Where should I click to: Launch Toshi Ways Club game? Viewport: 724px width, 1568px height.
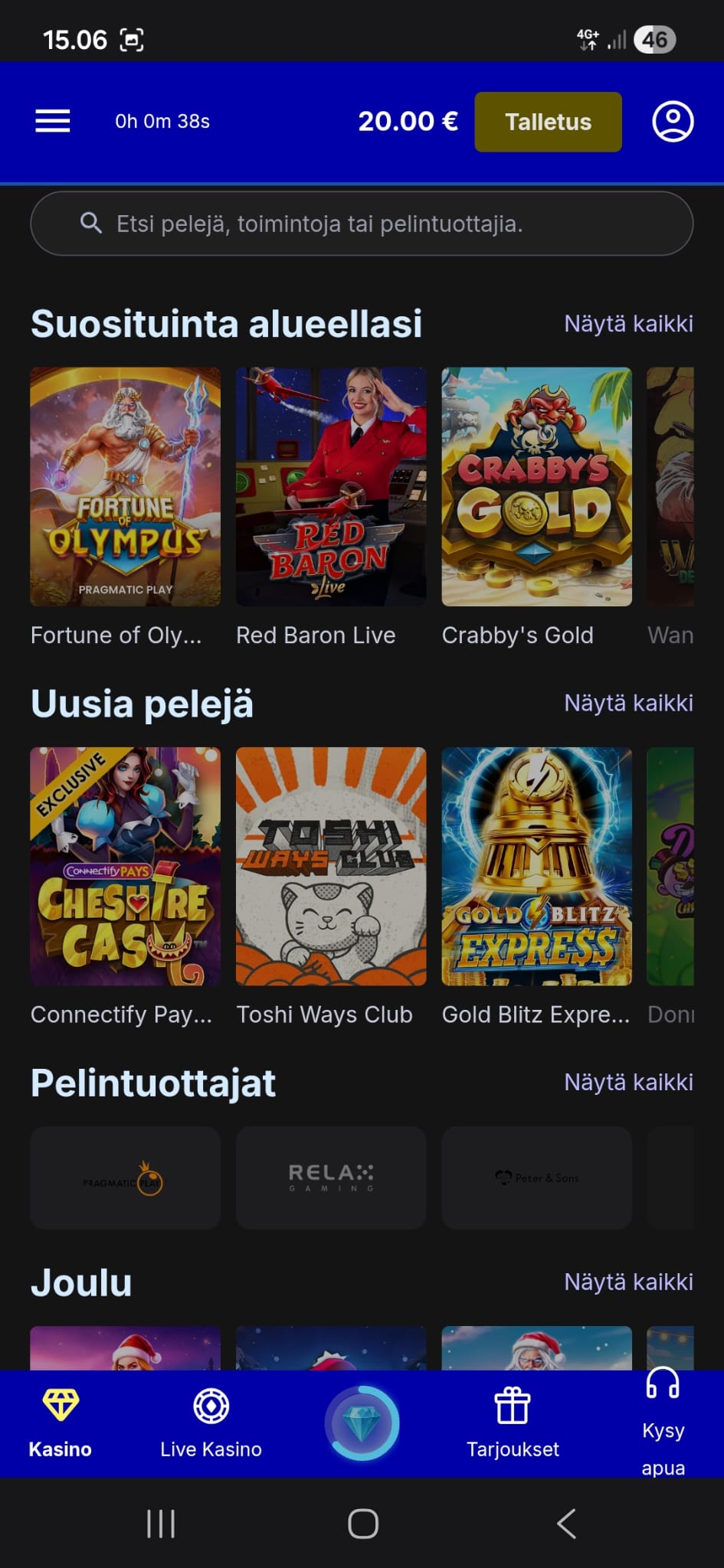point(331,866)
